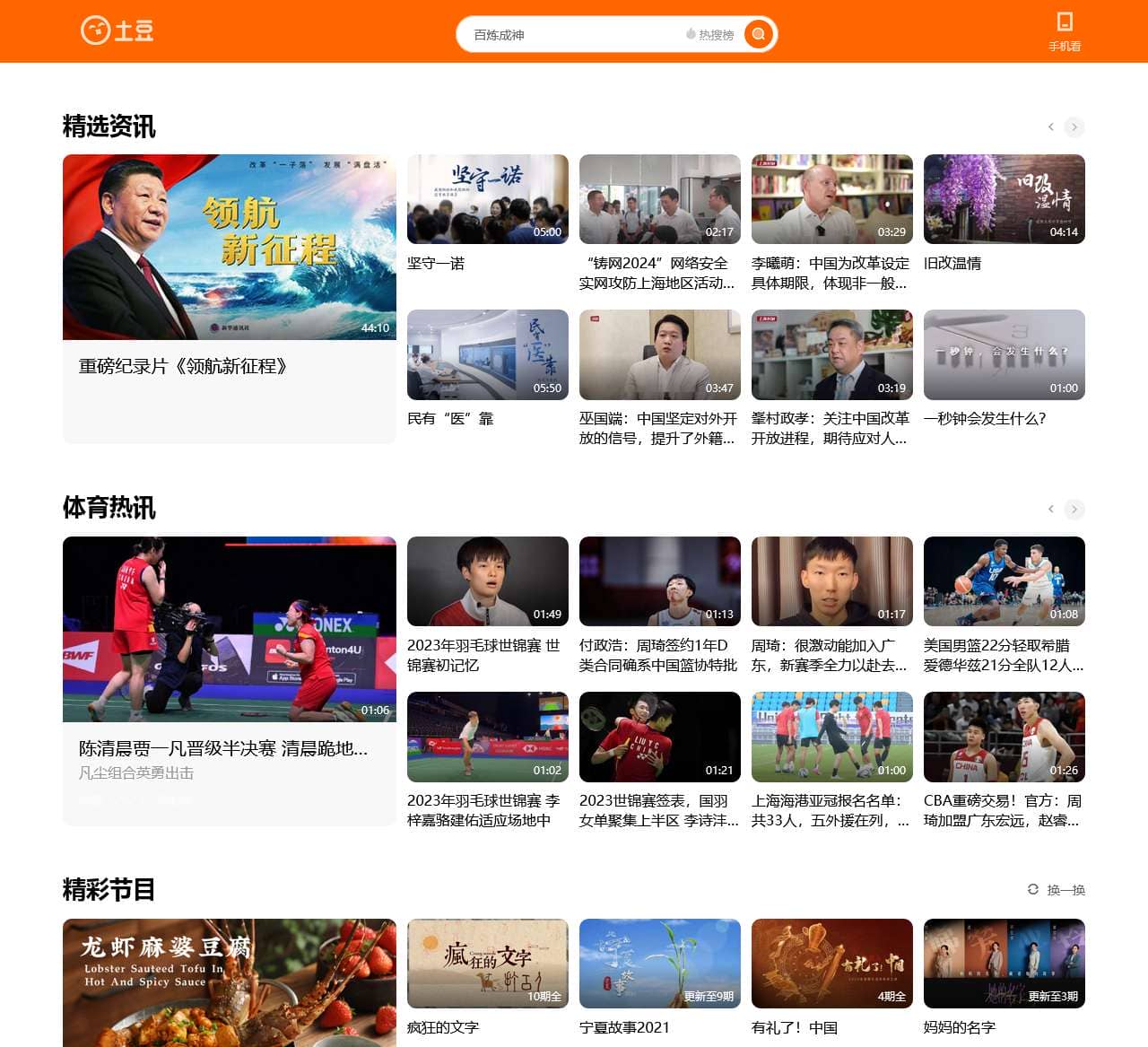Play the 上海海港亚冠报名名单 video
1148x1047 pixels.
[x=832, y=737]
